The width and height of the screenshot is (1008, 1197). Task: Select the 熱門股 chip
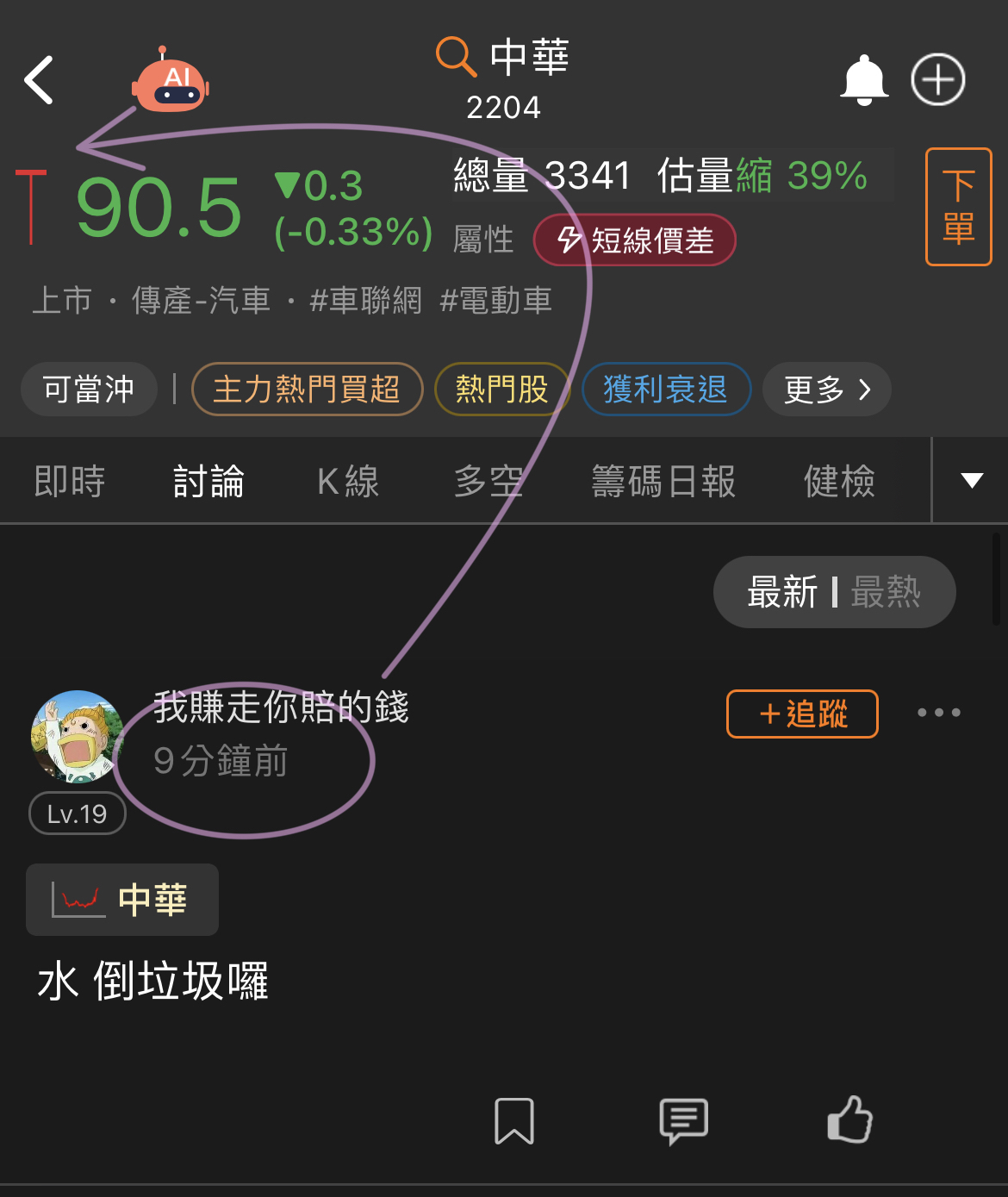[501, 390]
